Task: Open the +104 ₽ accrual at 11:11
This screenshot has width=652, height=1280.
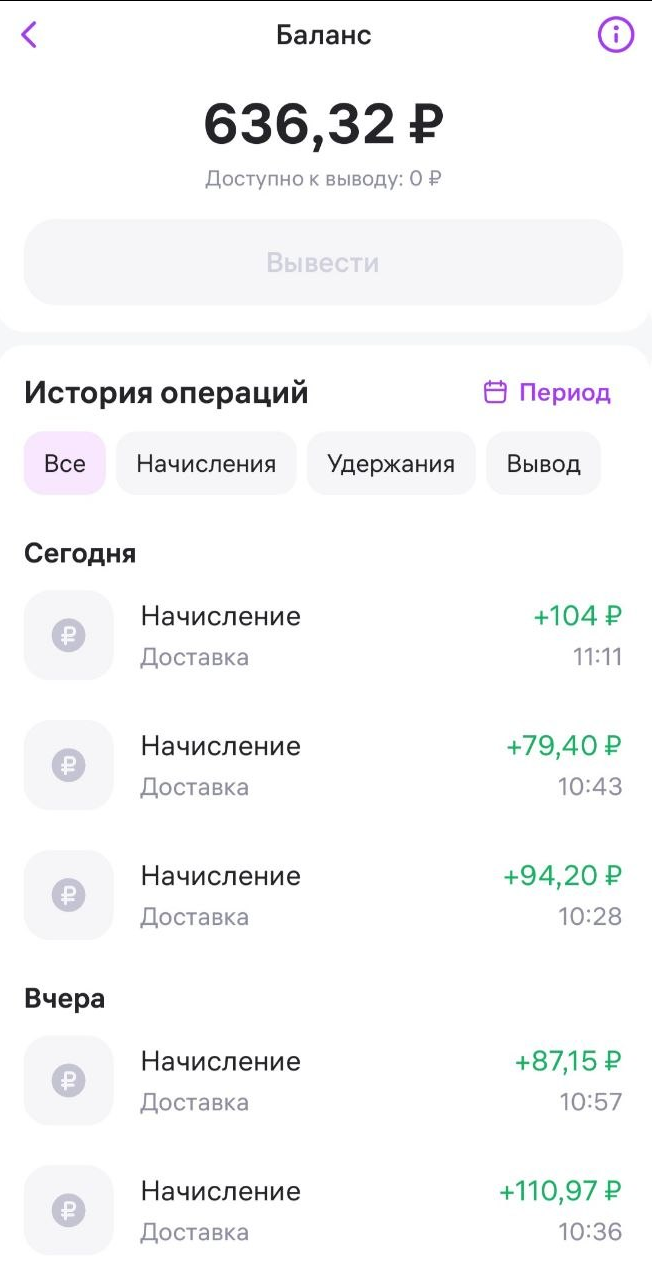Action: point(323,636)
